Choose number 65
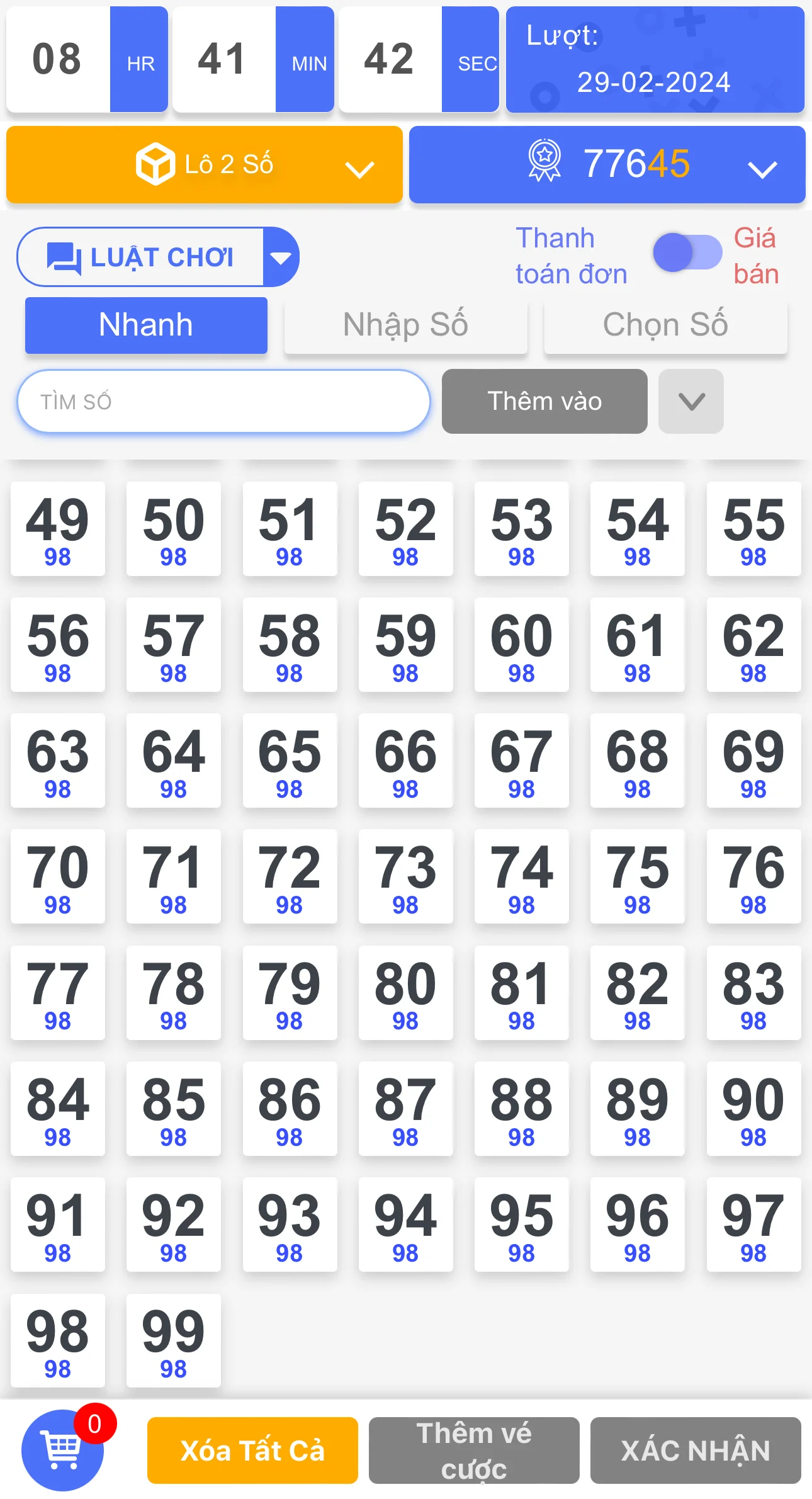The width and height of the screenshot is (812, 1499). click(x=290, y=761)
